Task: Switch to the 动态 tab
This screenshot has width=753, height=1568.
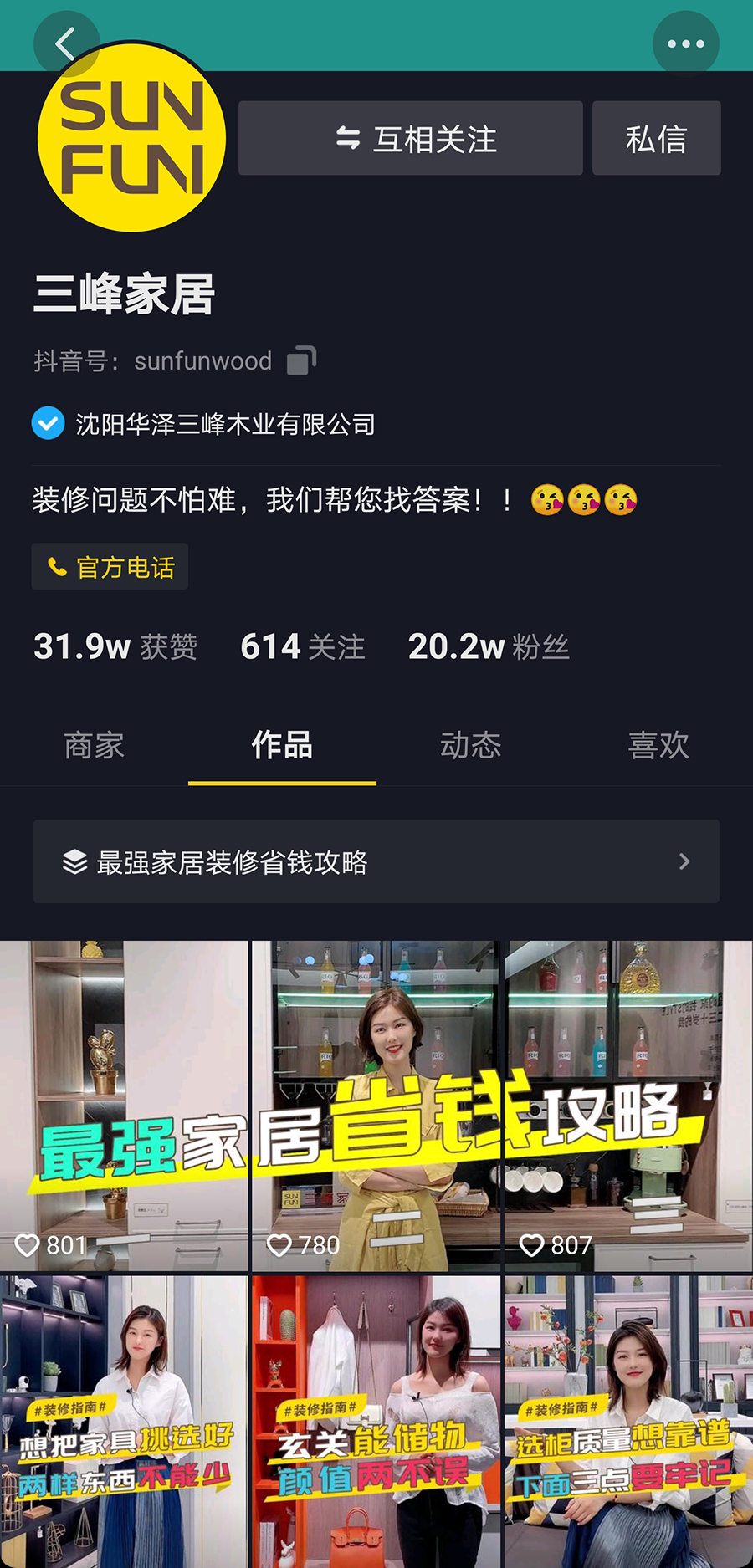Action: pyautogui.click(x=470, y=744)
